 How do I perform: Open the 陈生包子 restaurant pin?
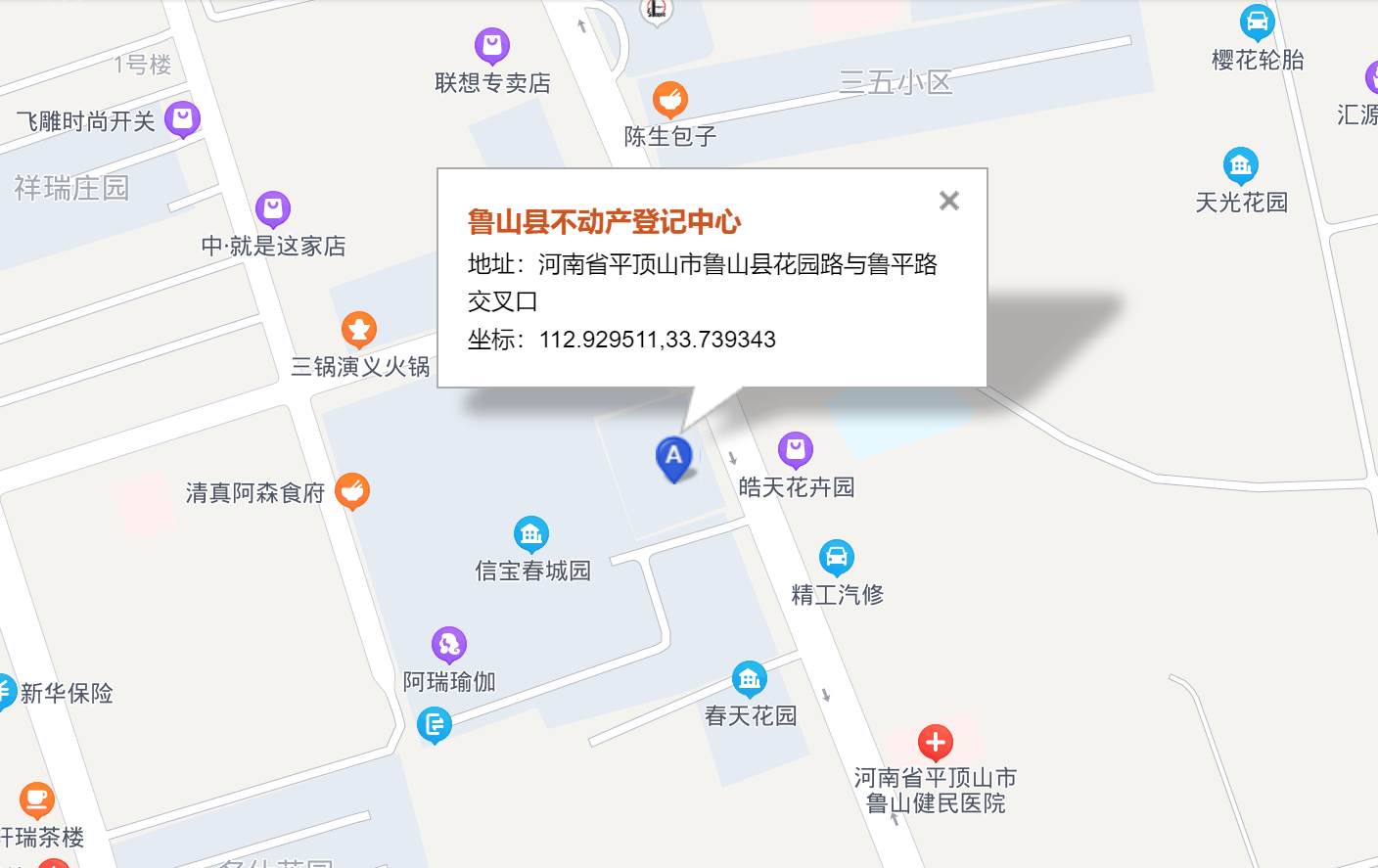click(x=670, y=99)
